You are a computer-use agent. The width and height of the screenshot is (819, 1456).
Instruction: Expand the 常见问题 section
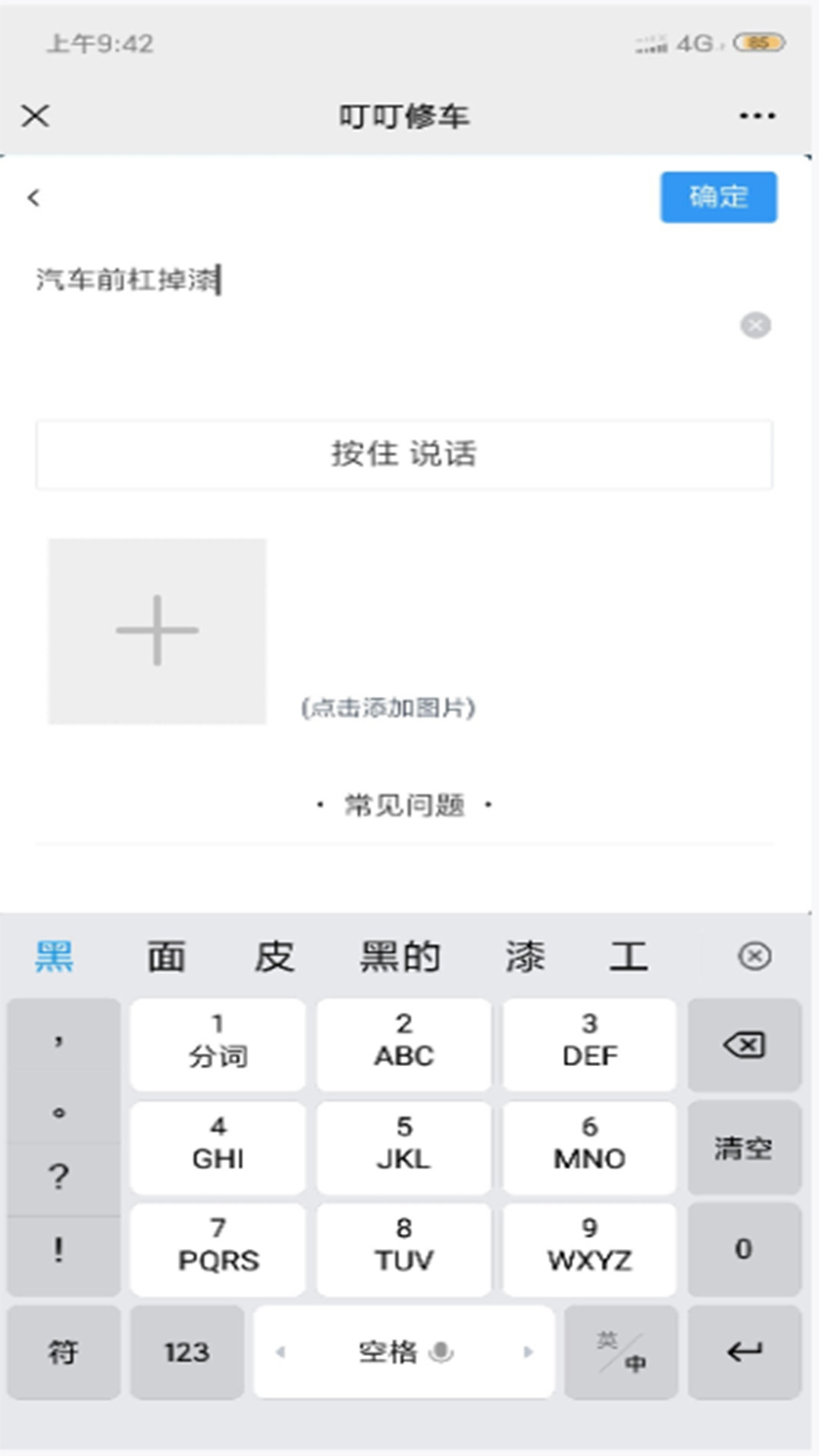pos(404,806)
